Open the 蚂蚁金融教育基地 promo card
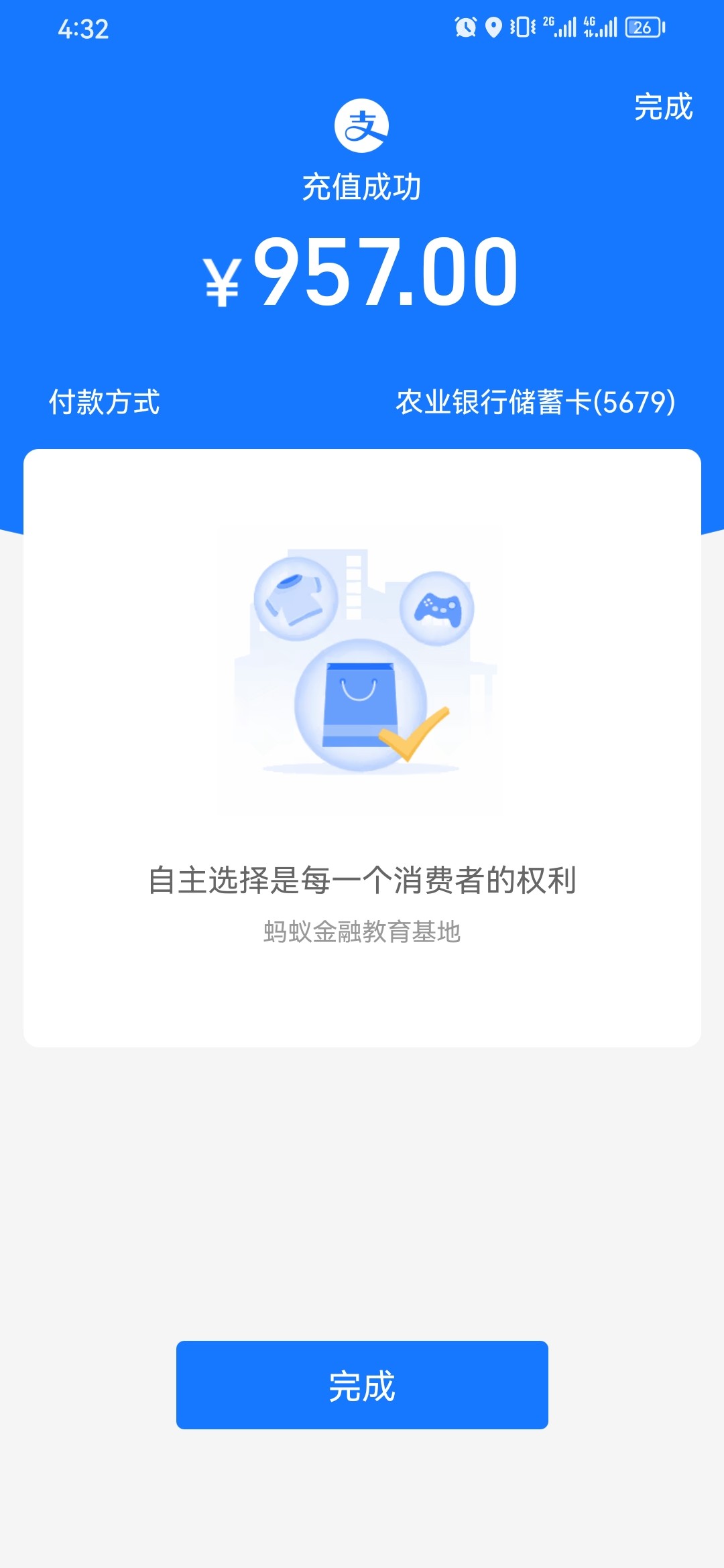Image resolution: width=724 pixels, height=1568 pixels. [x=362, y=747]
